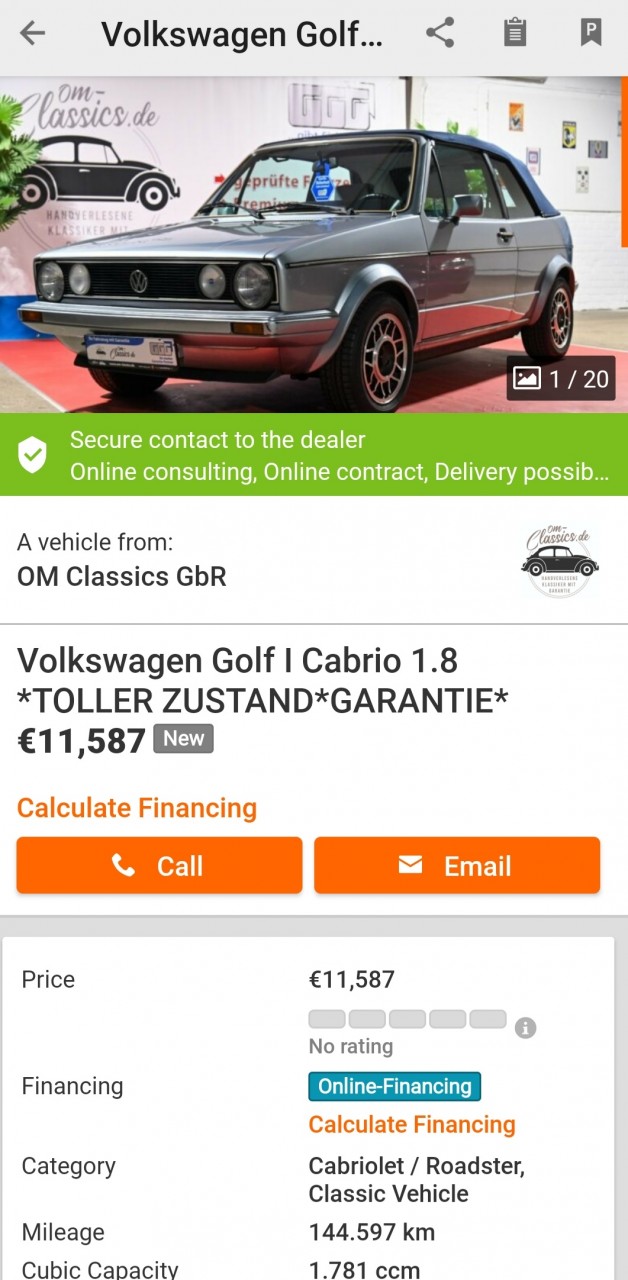Park this vehicle with the bookmark icon
The image size is (628, 1280).
591,34
